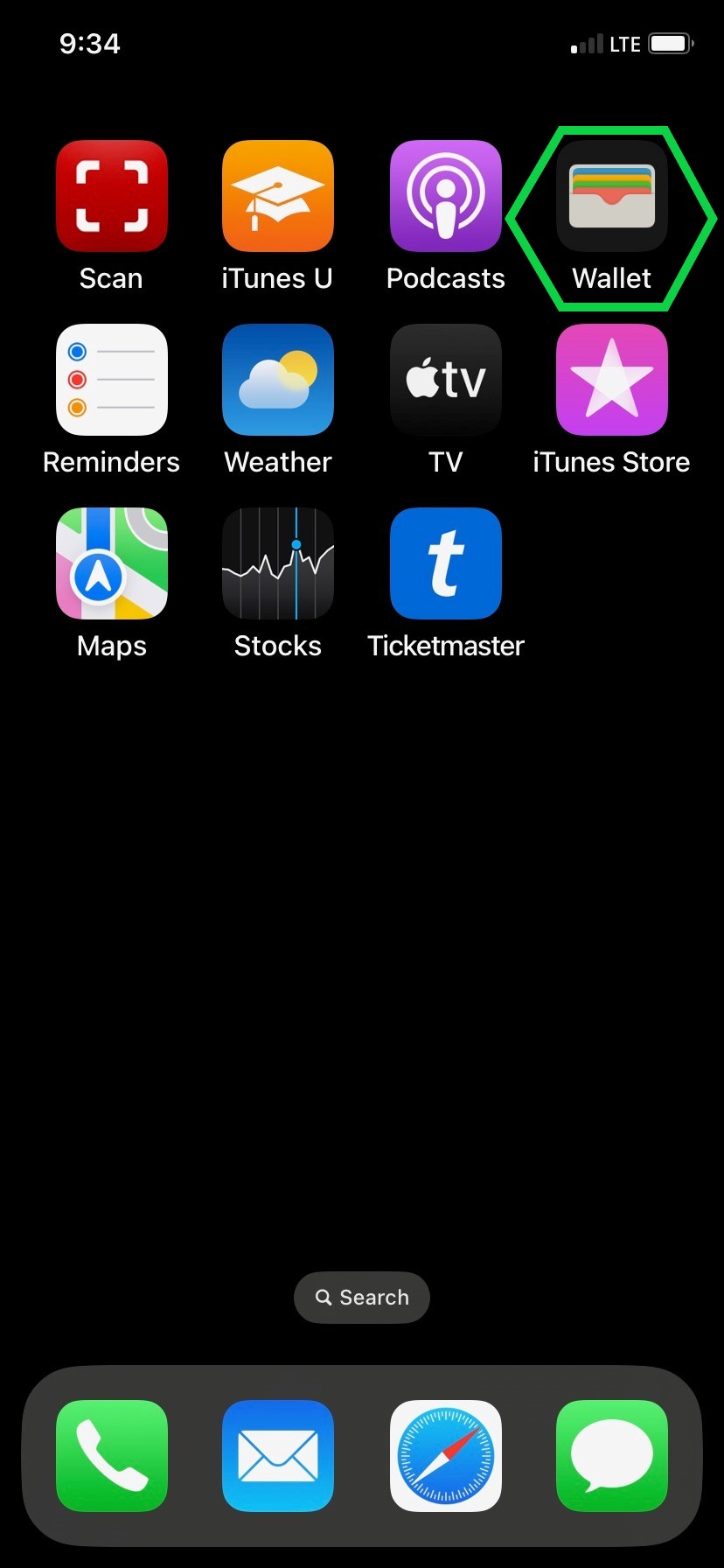Check the Weather app

click(x=278, y=380)
